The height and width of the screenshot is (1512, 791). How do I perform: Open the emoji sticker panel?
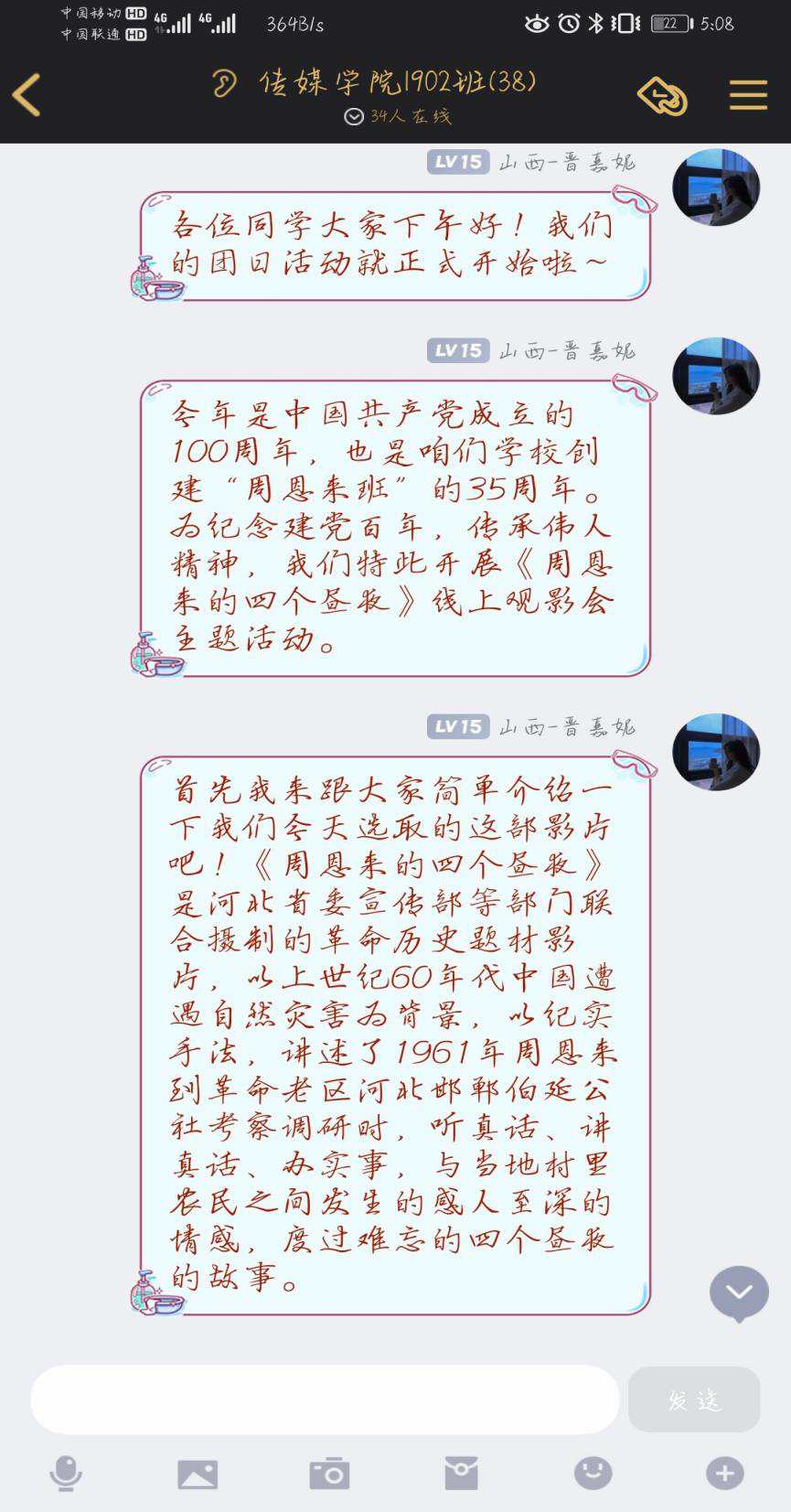pyautogui.click(x=593, y=1473)
